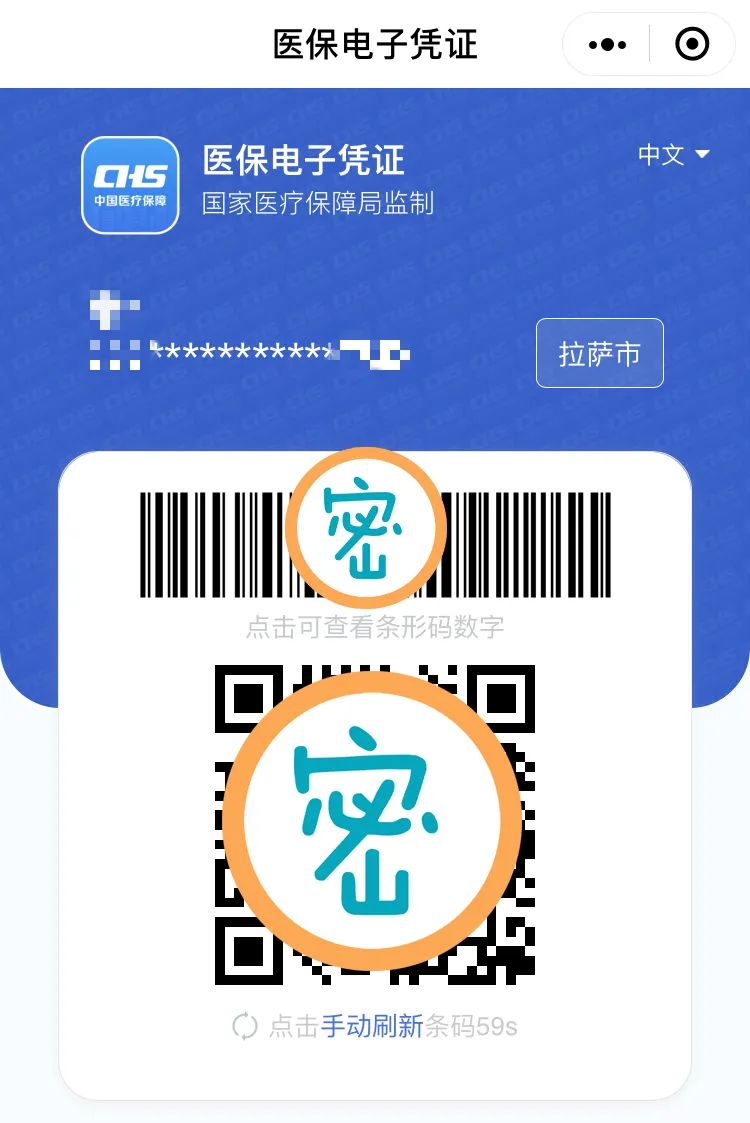Open the mini program more options menu

tap(607, 44)
